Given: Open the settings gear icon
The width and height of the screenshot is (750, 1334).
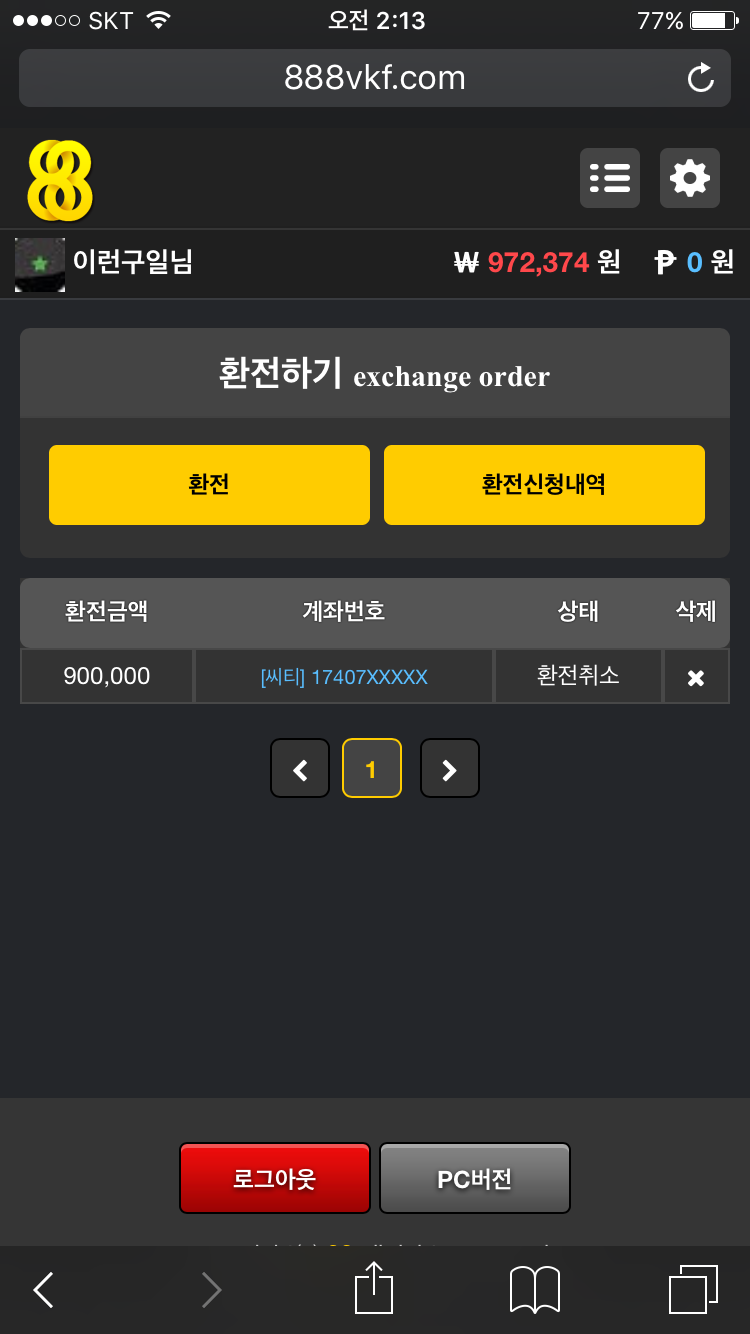Looking at the screenshot, I should [x=690, y=178].
